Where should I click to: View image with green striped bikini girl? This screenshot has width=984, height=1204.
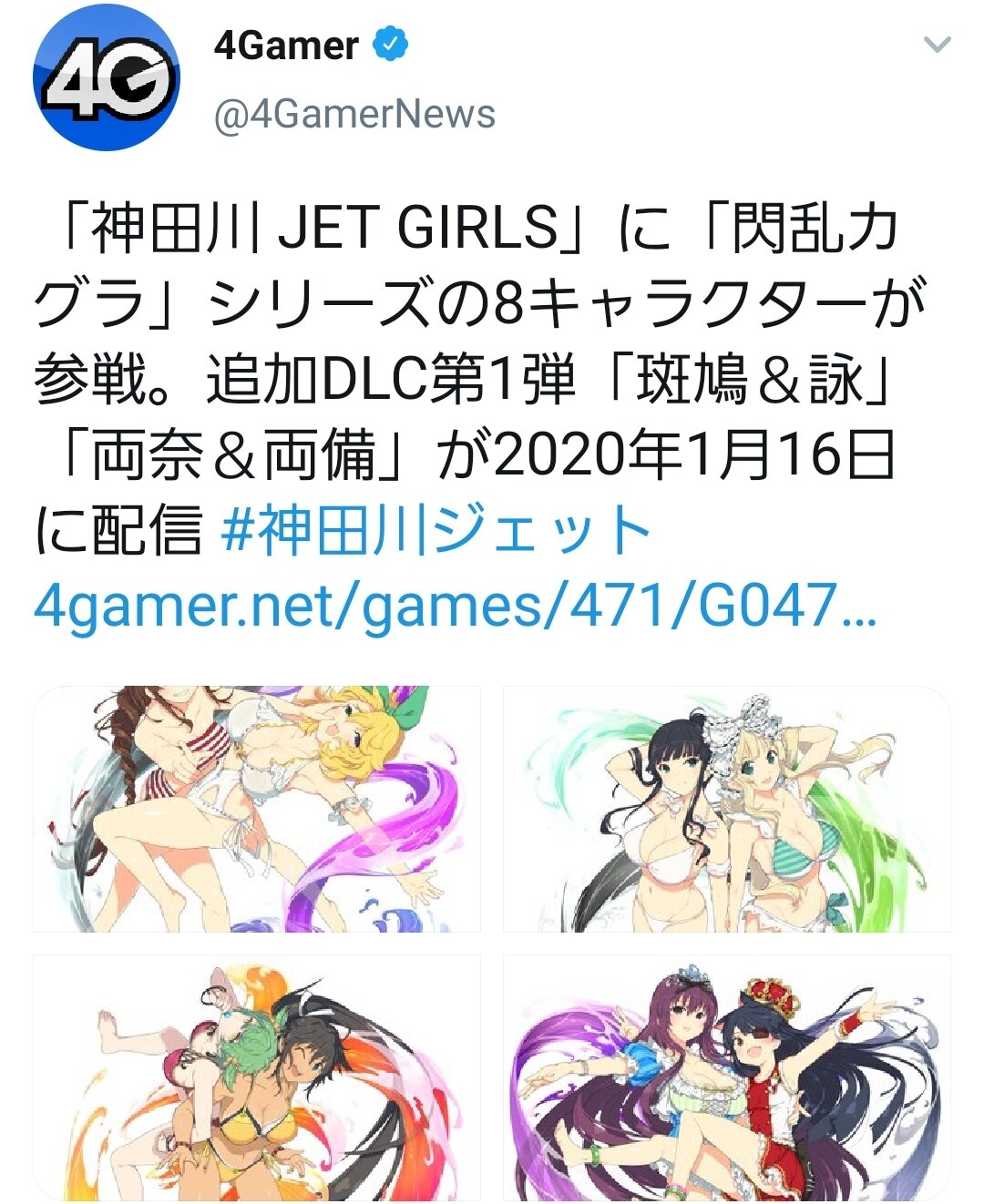[x=726, y=809]
